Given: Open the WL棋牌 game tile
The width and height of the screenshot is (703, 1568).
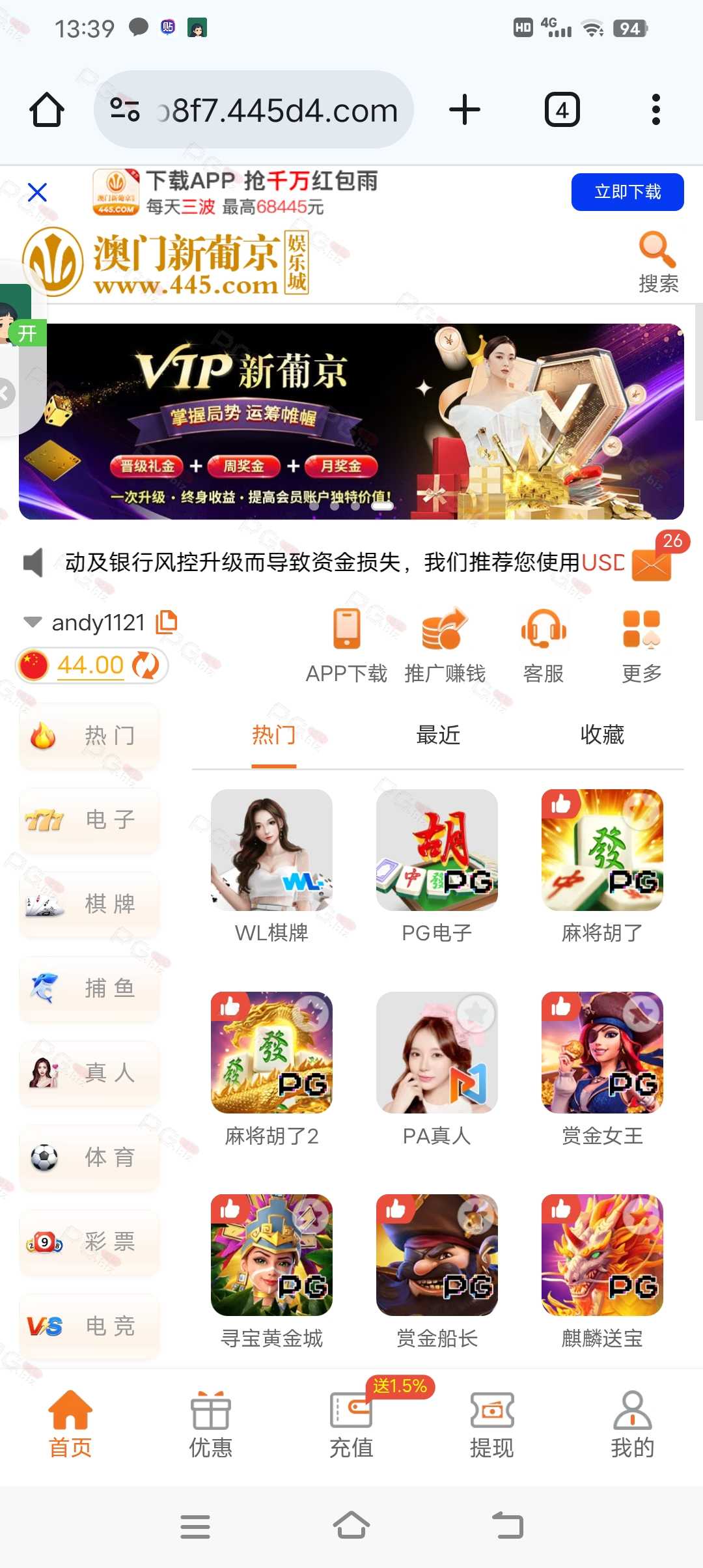Looking at the screenshot, I should coord(271,867).
